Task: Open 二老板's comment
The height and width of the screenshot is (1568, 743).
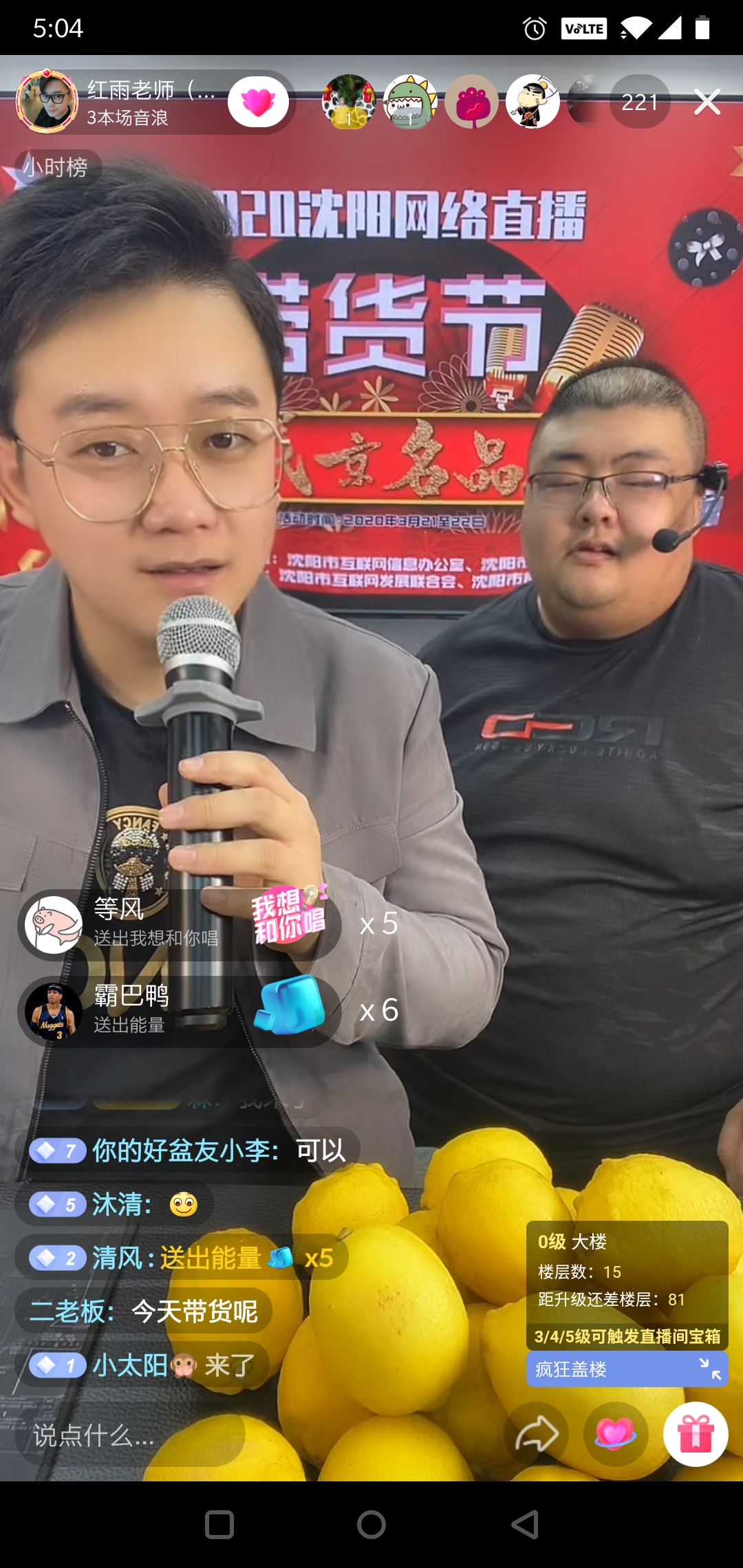Action: click(143, 1311)
